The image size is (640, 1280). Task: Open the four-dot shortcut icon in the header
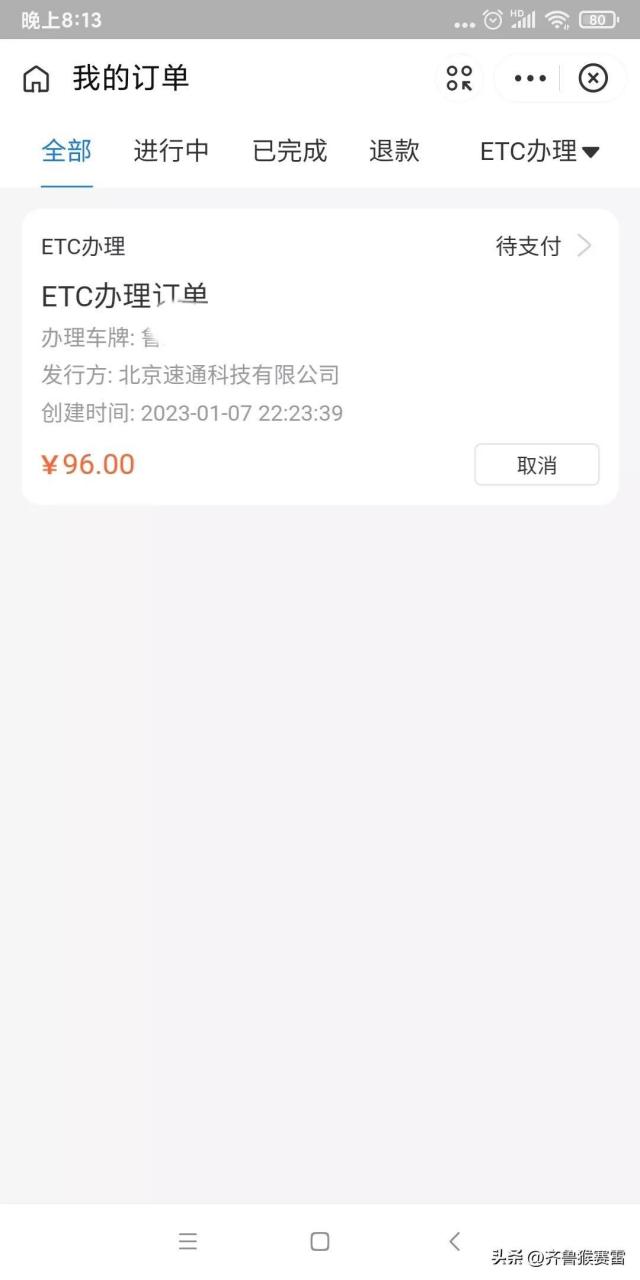459,78
